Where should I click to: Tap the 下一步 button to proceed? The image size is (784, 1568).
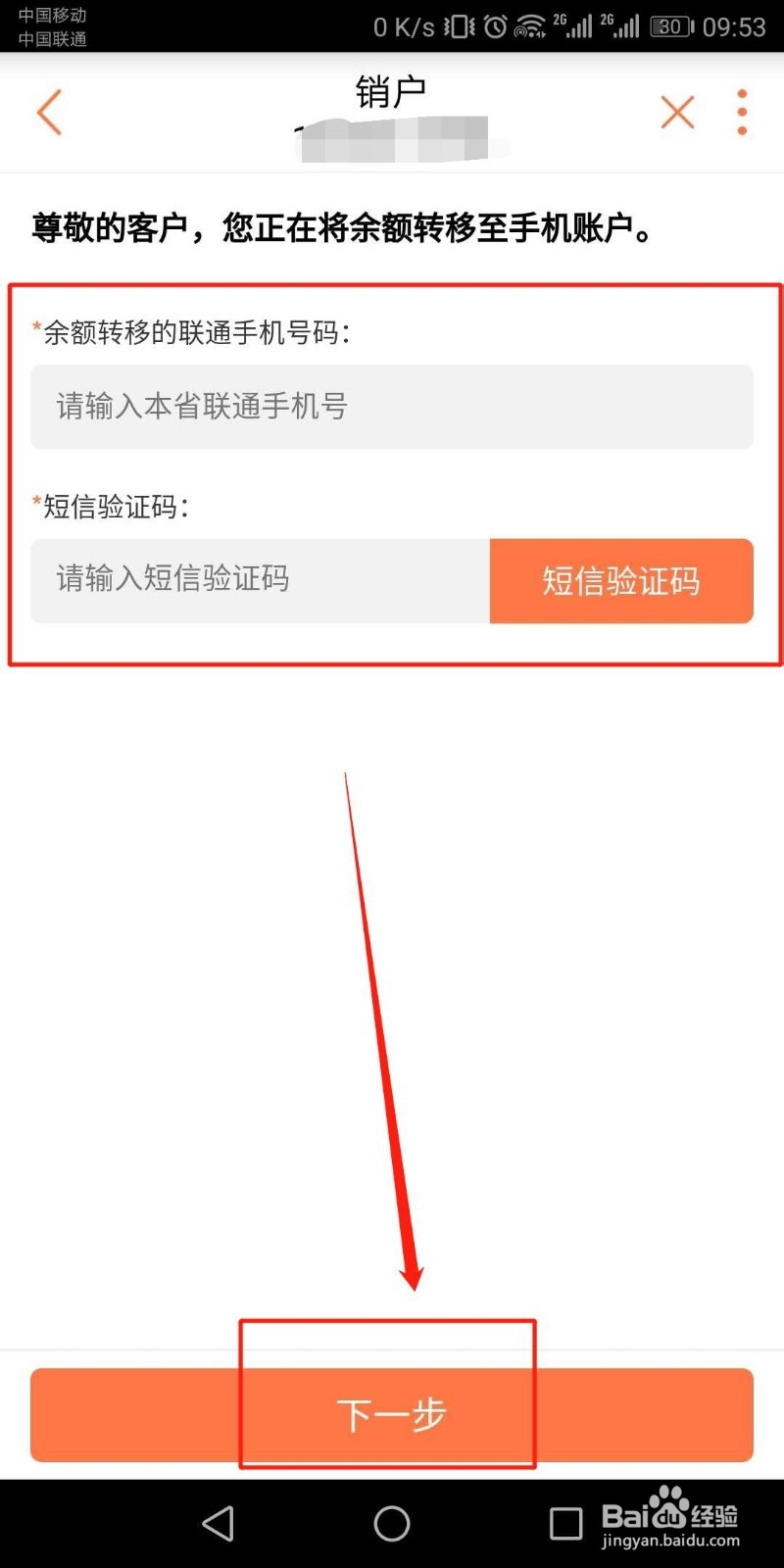coord(391,1414)
